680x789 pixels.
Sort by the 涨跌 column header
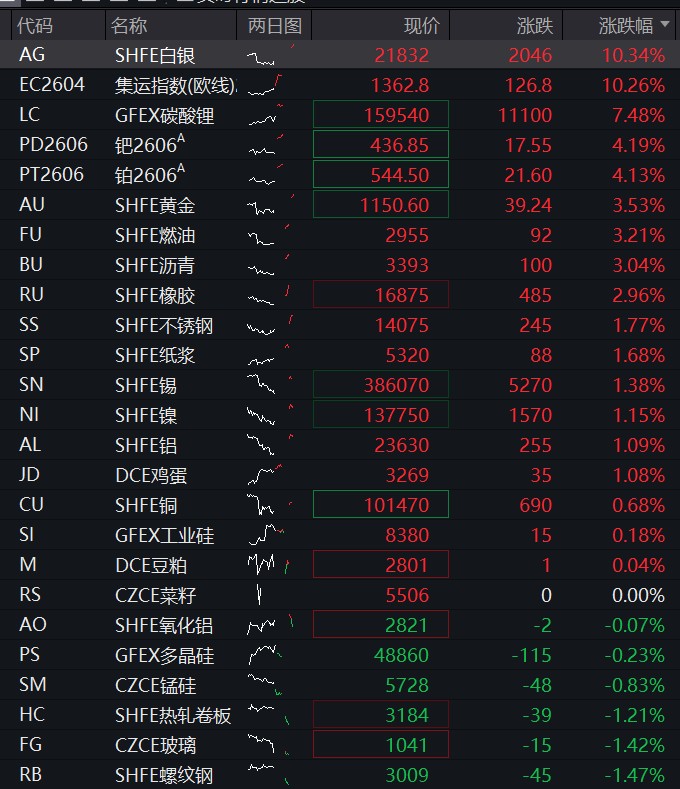pos(535,26)
